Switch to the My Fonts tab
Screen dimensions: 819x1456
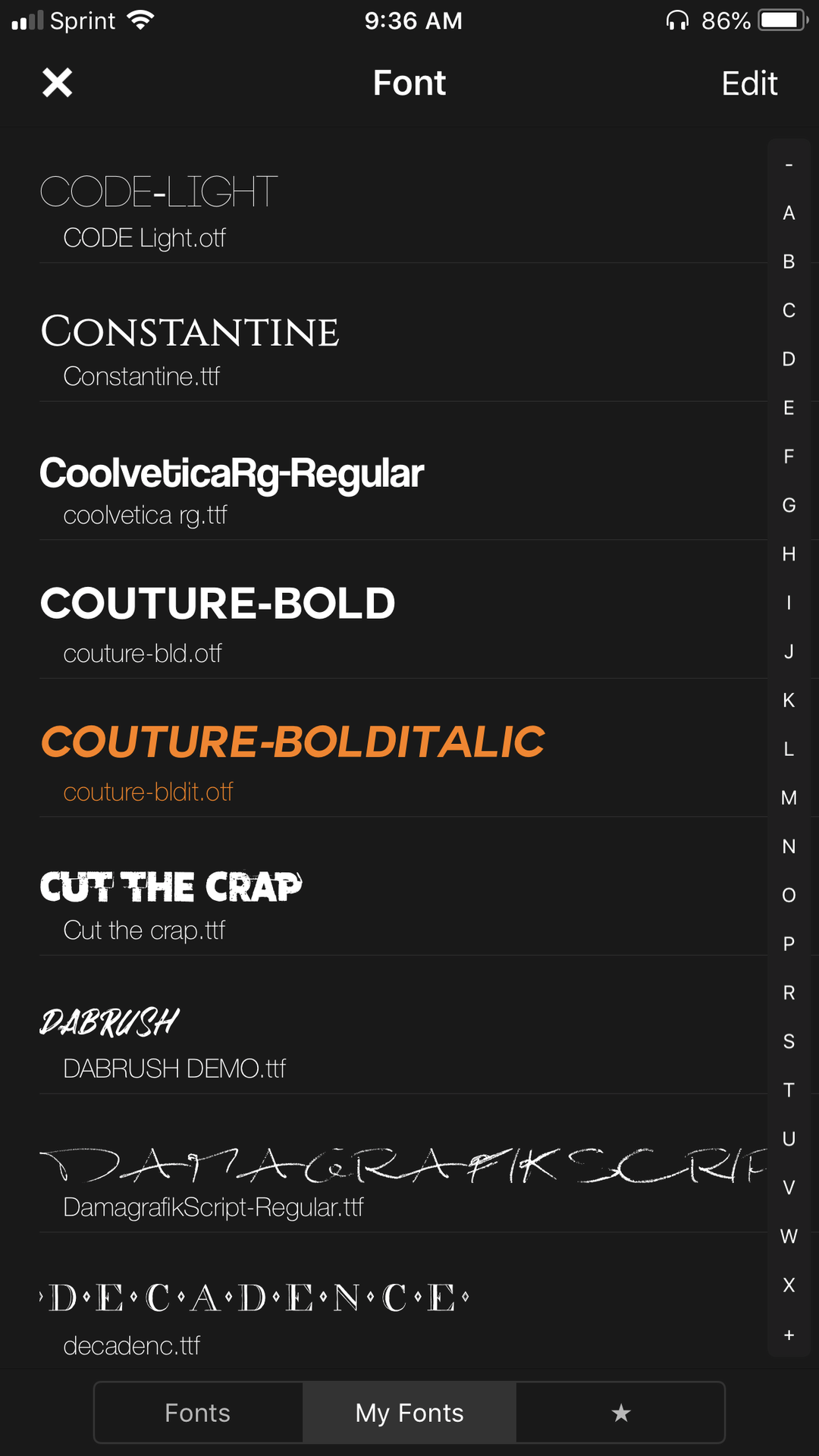(409, 1413)
